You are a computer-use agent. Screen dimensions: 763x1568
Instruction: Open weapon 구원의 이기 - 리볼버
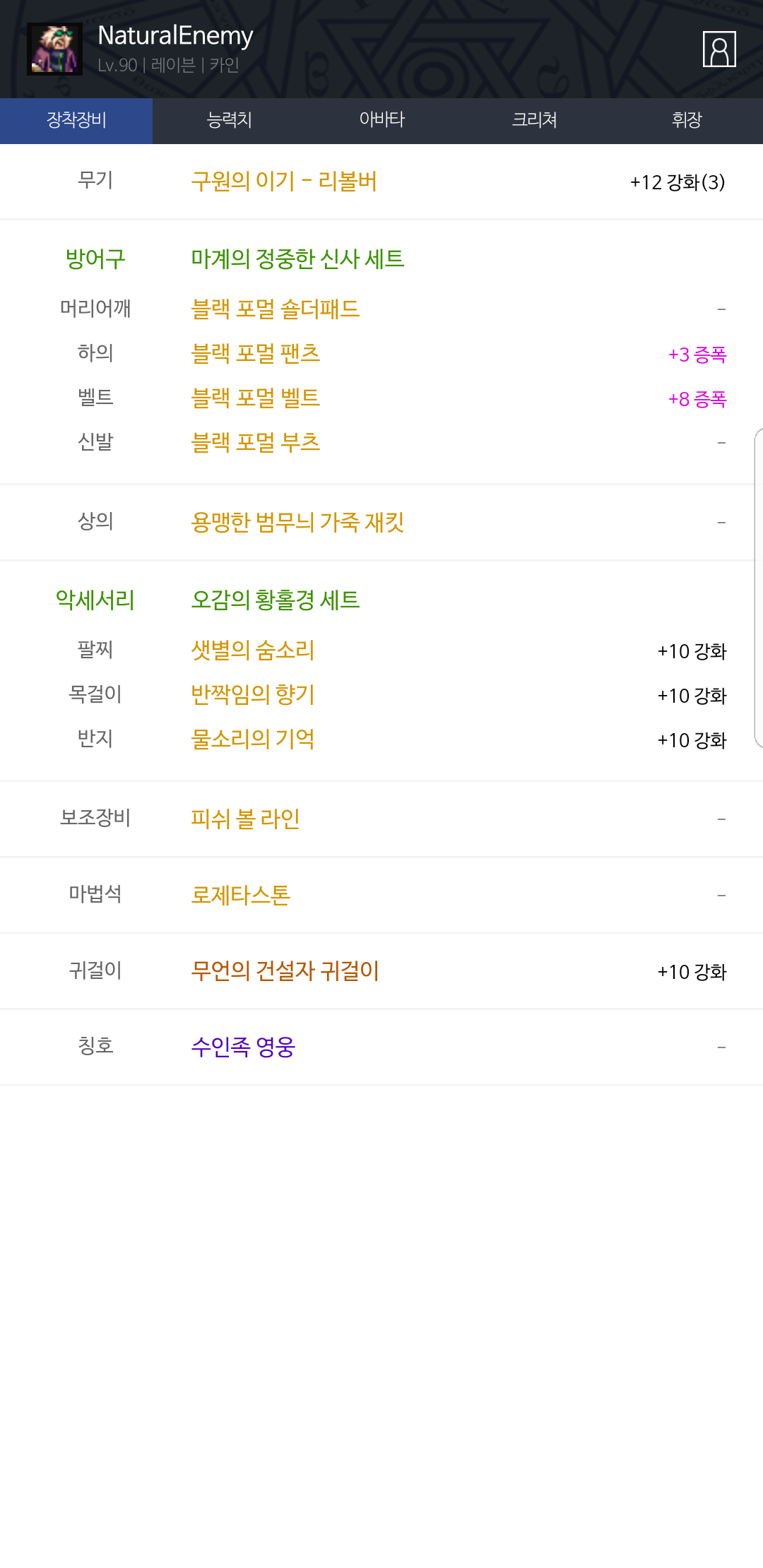[x=284, y=182]
